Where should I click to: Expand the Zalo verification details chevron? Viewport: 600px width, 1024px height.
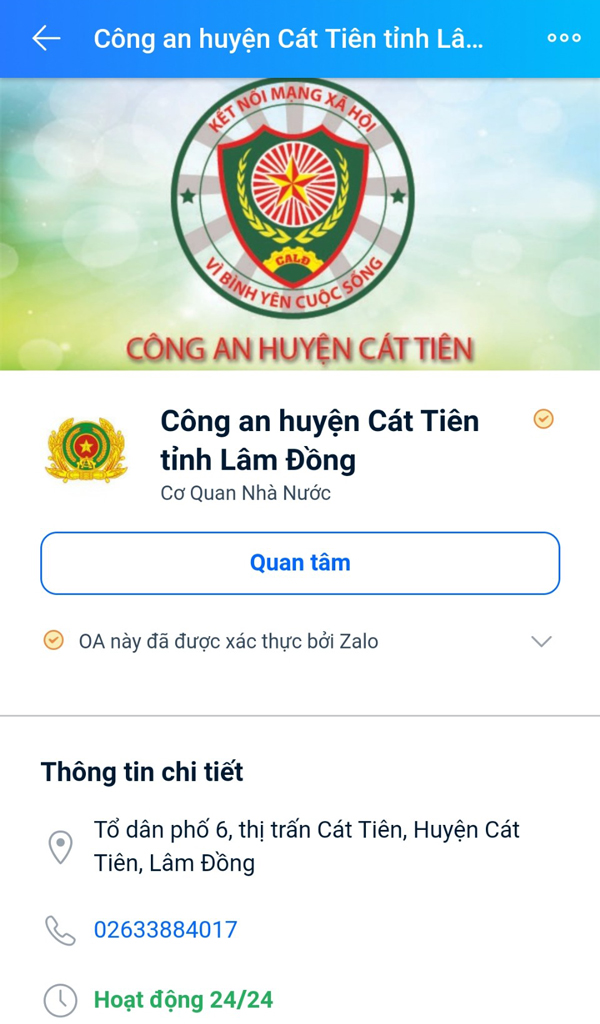541,641
